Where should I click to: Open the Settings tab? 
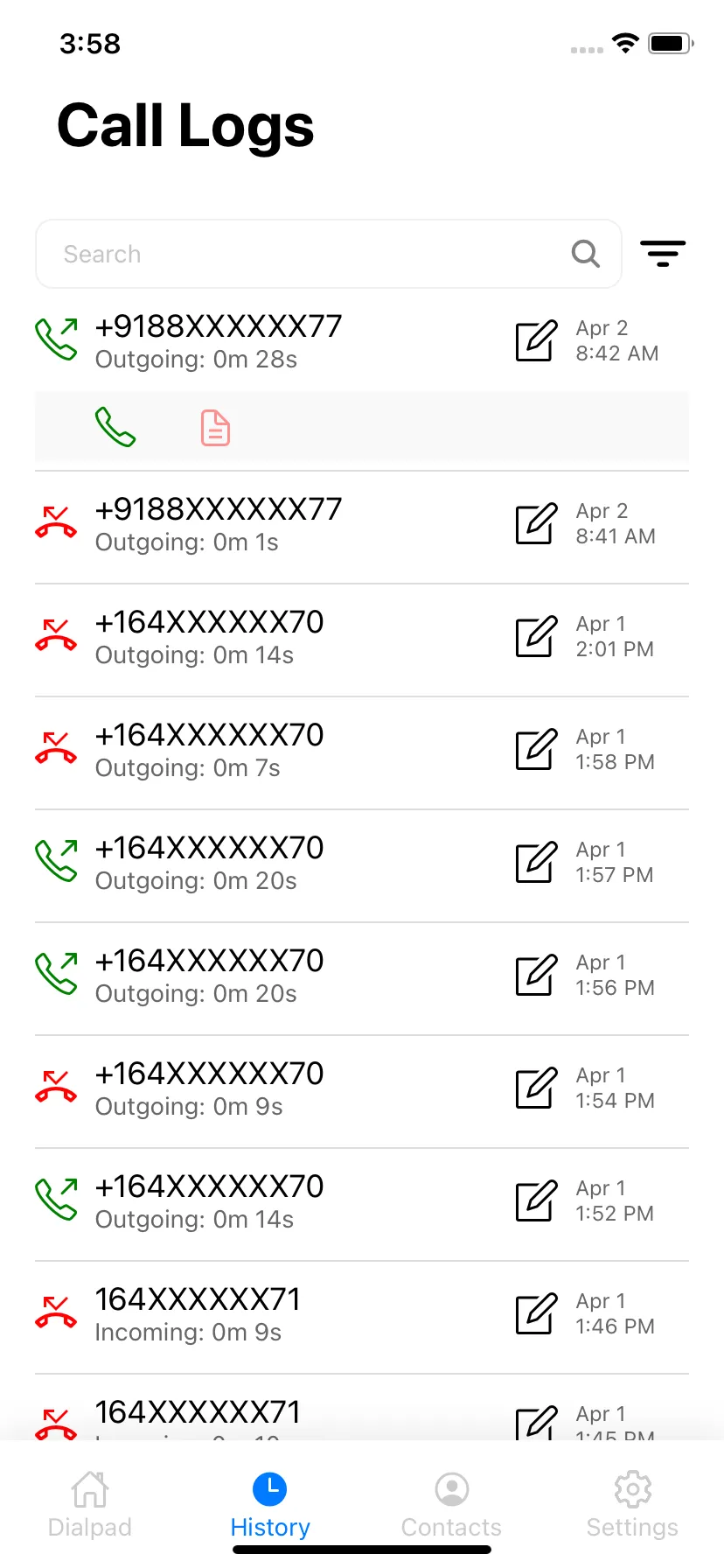pos(632,1503)
